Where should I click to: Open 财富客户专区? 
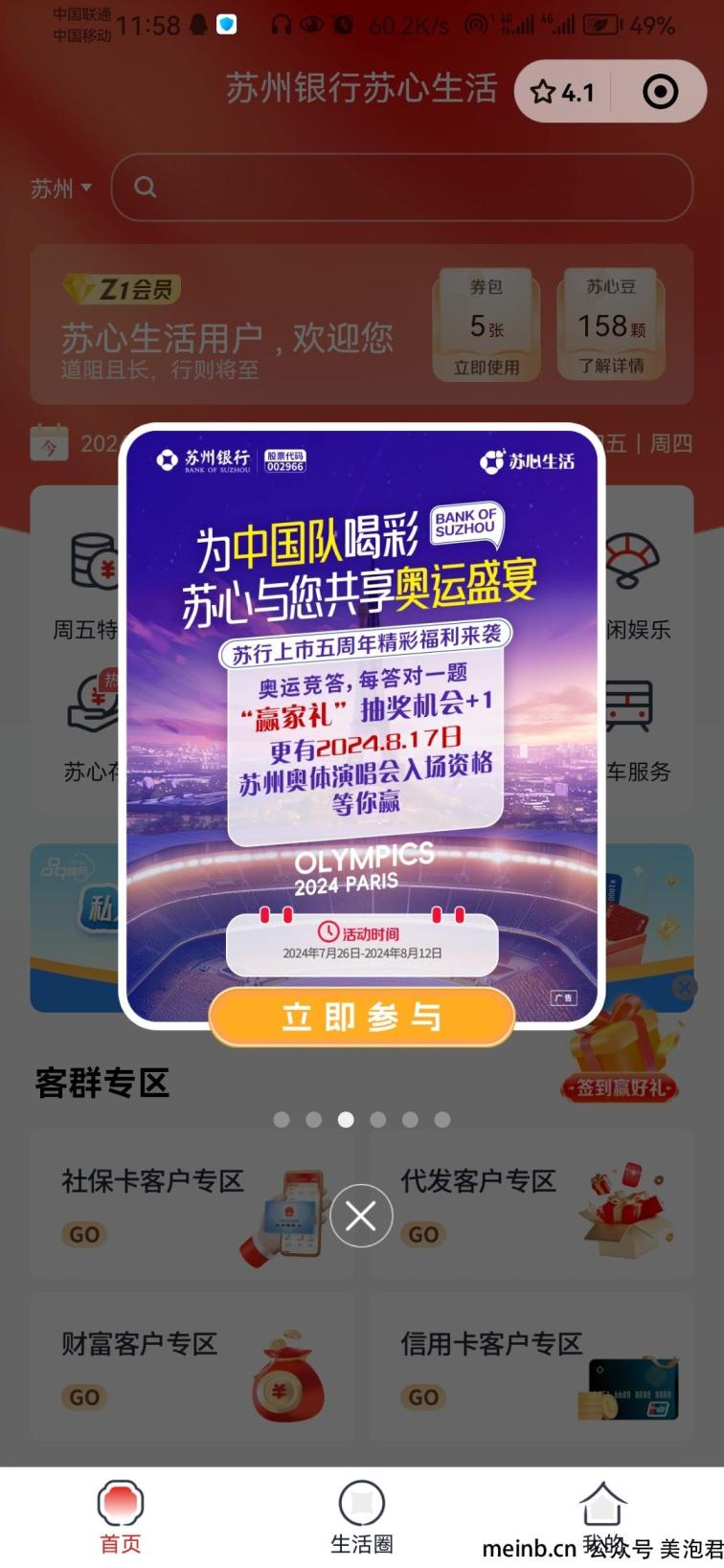[x=192, y=1369]
